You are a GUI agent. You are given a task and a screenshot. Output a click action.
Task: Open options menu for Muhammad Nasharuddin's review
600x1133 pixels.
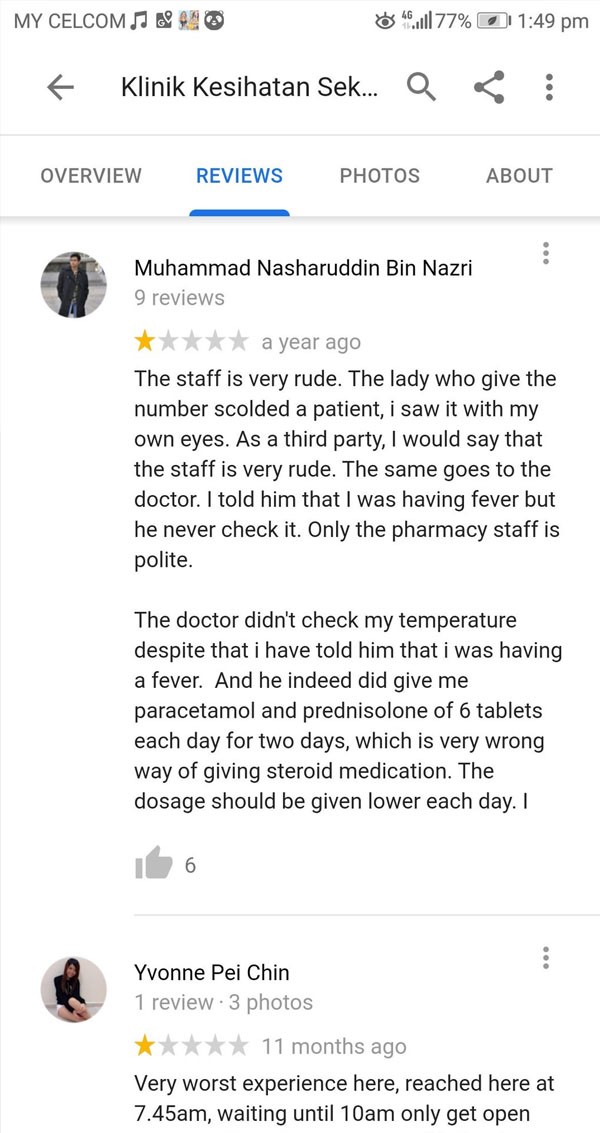coord(546,253)
